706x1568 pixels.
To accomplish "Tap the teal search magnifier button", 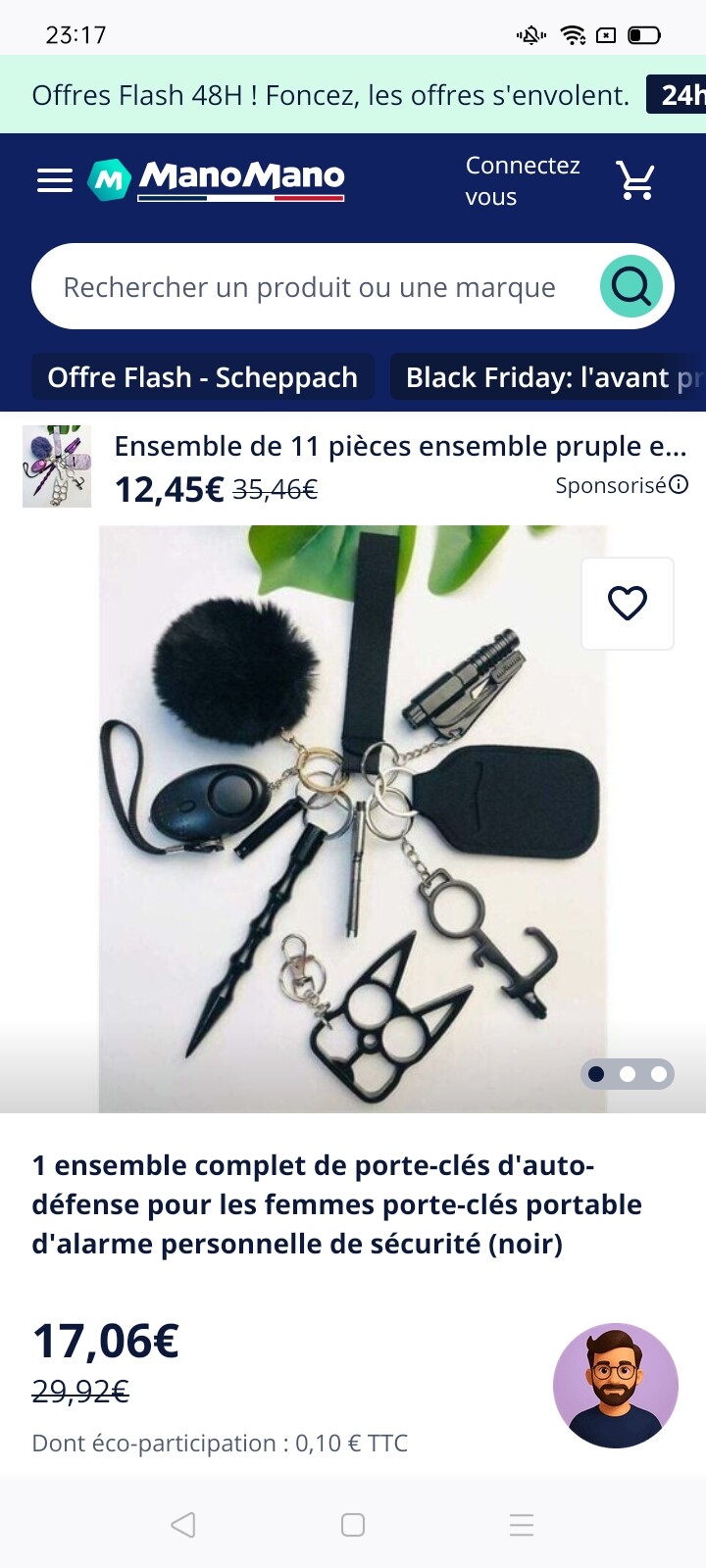I will coord(630,286).
